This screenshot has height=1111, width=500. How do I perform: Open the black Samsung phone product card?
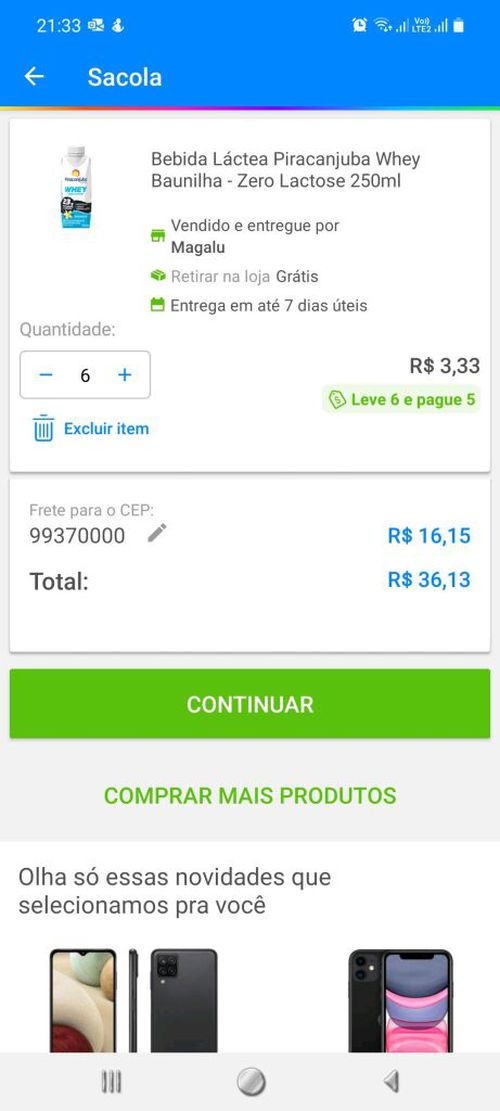pos(133,1000)
